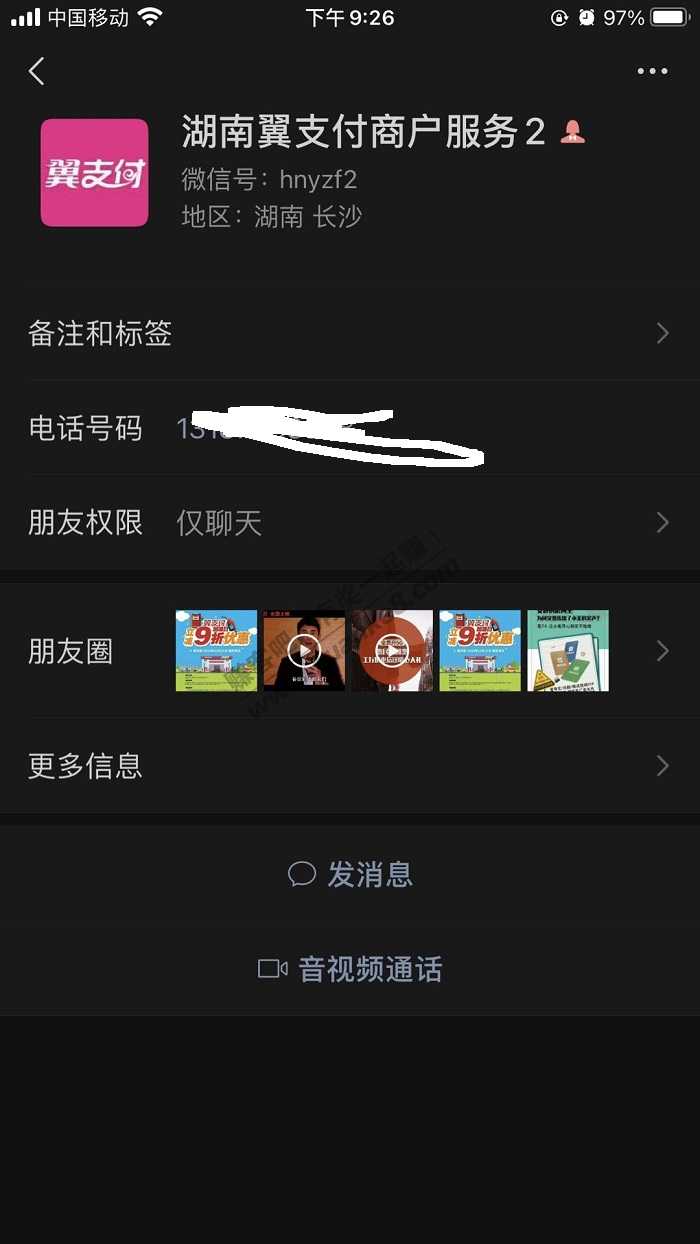Open 更多信息 details
Screen dimensions: 700x1244
point(350,766)
